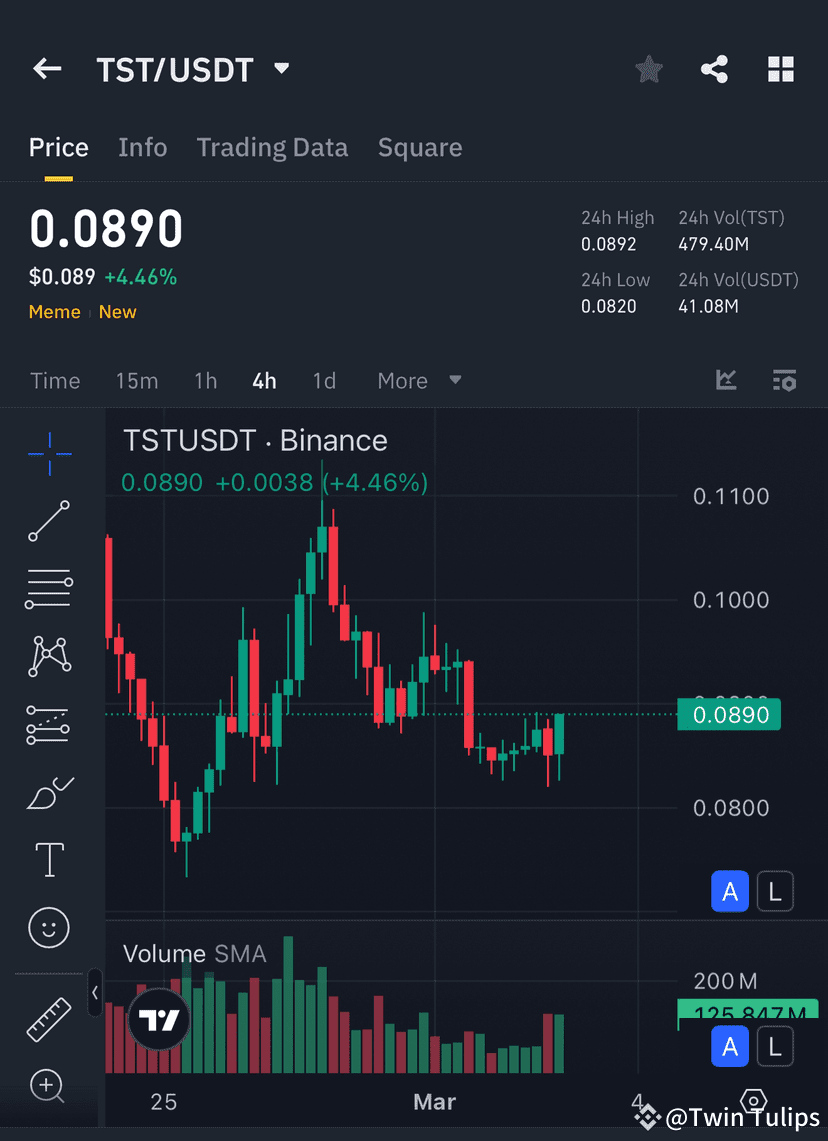Select the trend line drawing tool
The height and width of the screenshot is (1141, 828).
point(48,521)
